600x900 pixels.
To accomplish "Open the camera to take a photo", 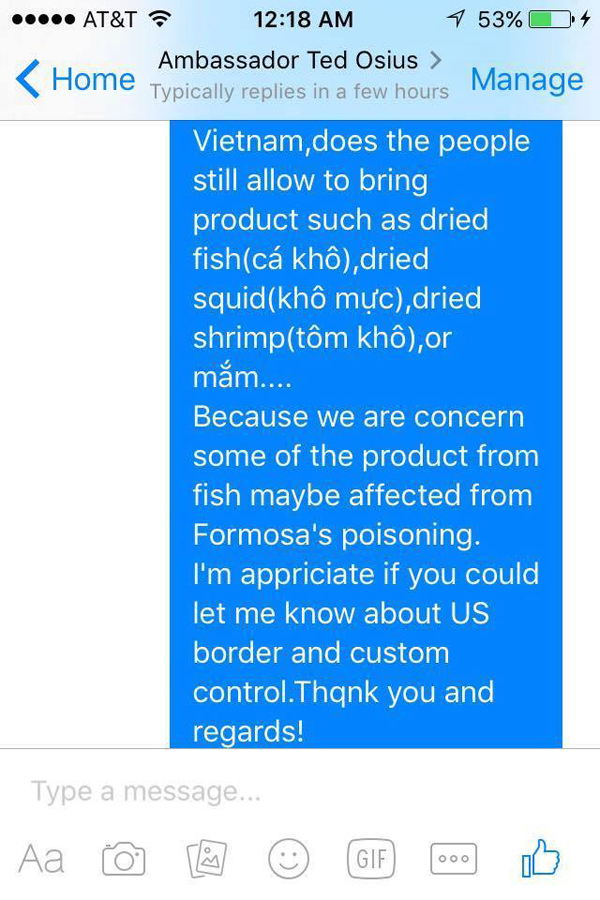I will point(124,858).
